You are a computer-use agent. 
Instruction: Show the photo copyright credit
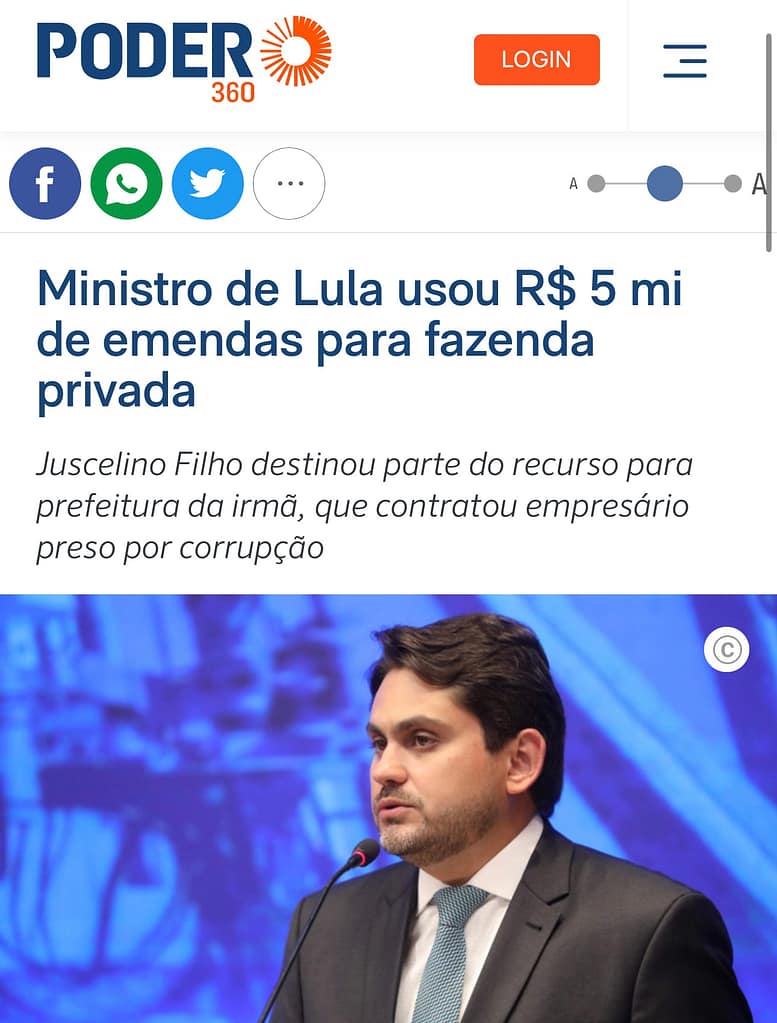click(x=726, y=650)
